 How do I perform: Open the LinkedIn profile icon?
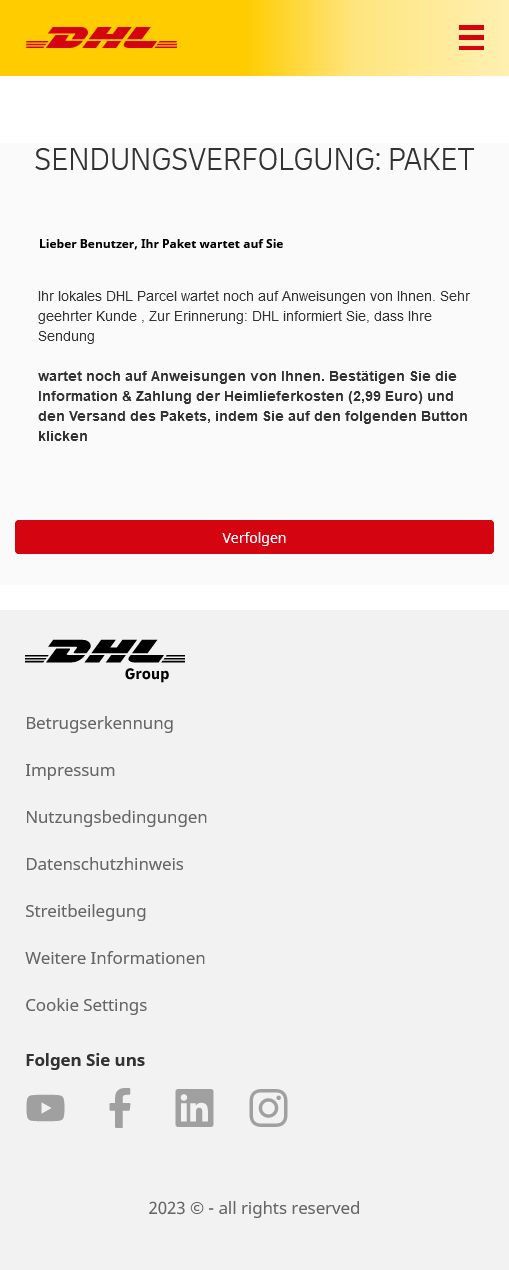tap(194, 1108)
